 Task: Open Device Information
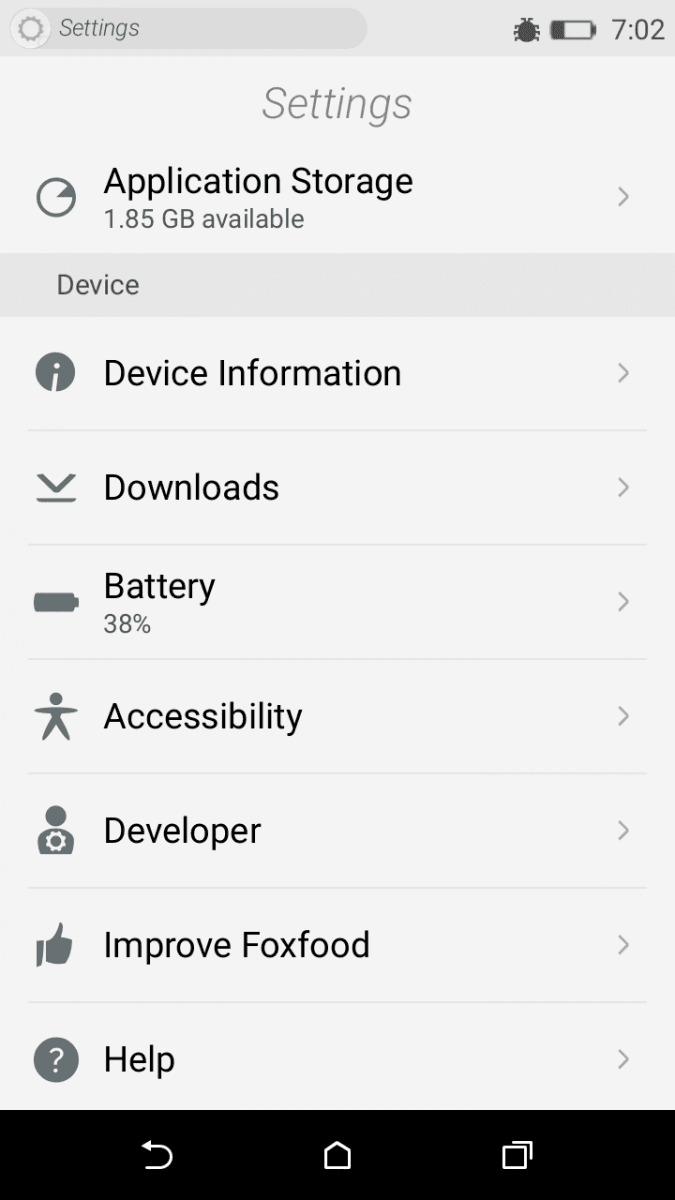[337, 373]
